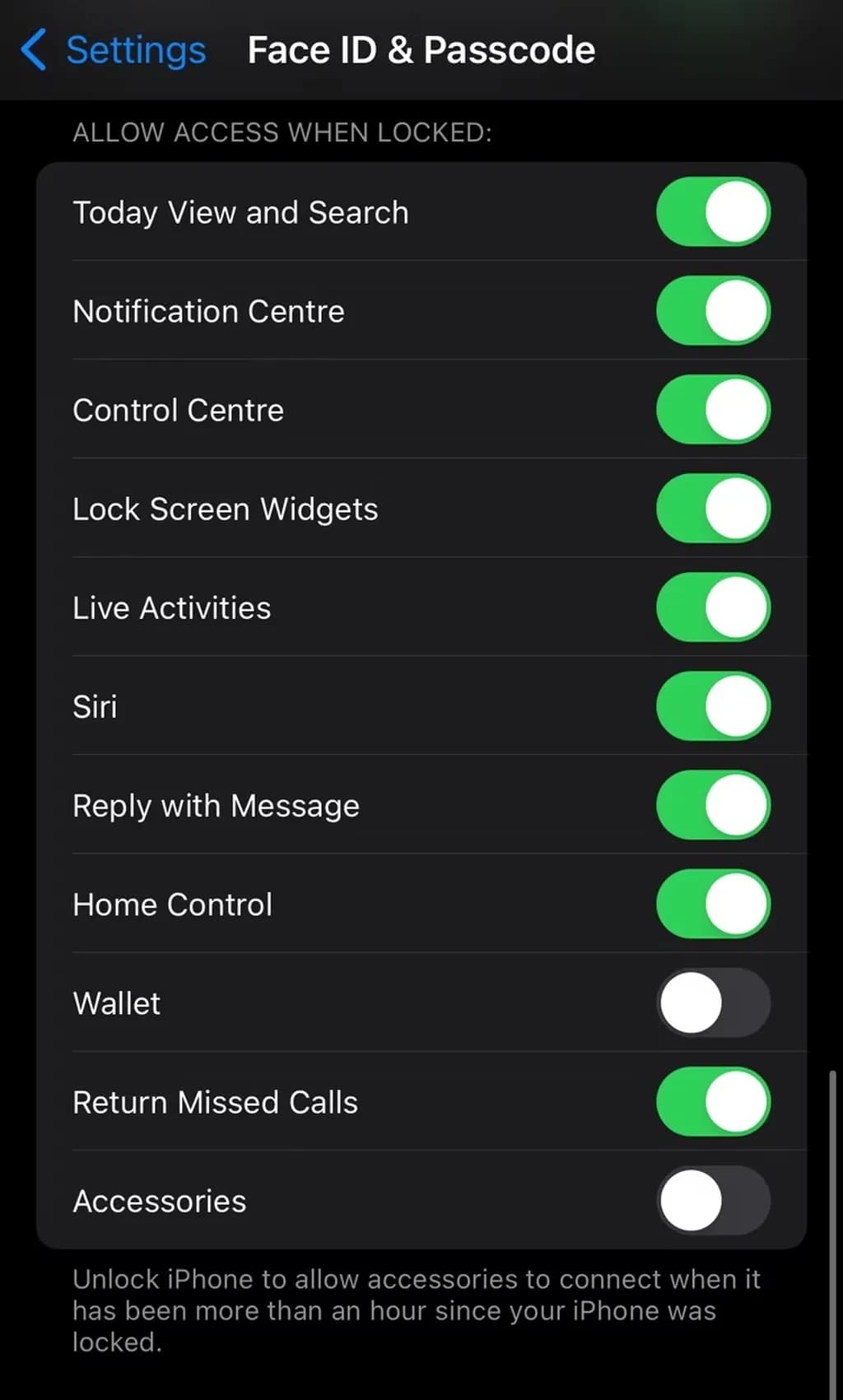The width and height of the screenshot is (843, 1400).
Task: Tap the Today View and Search row label
Action: 240,212
